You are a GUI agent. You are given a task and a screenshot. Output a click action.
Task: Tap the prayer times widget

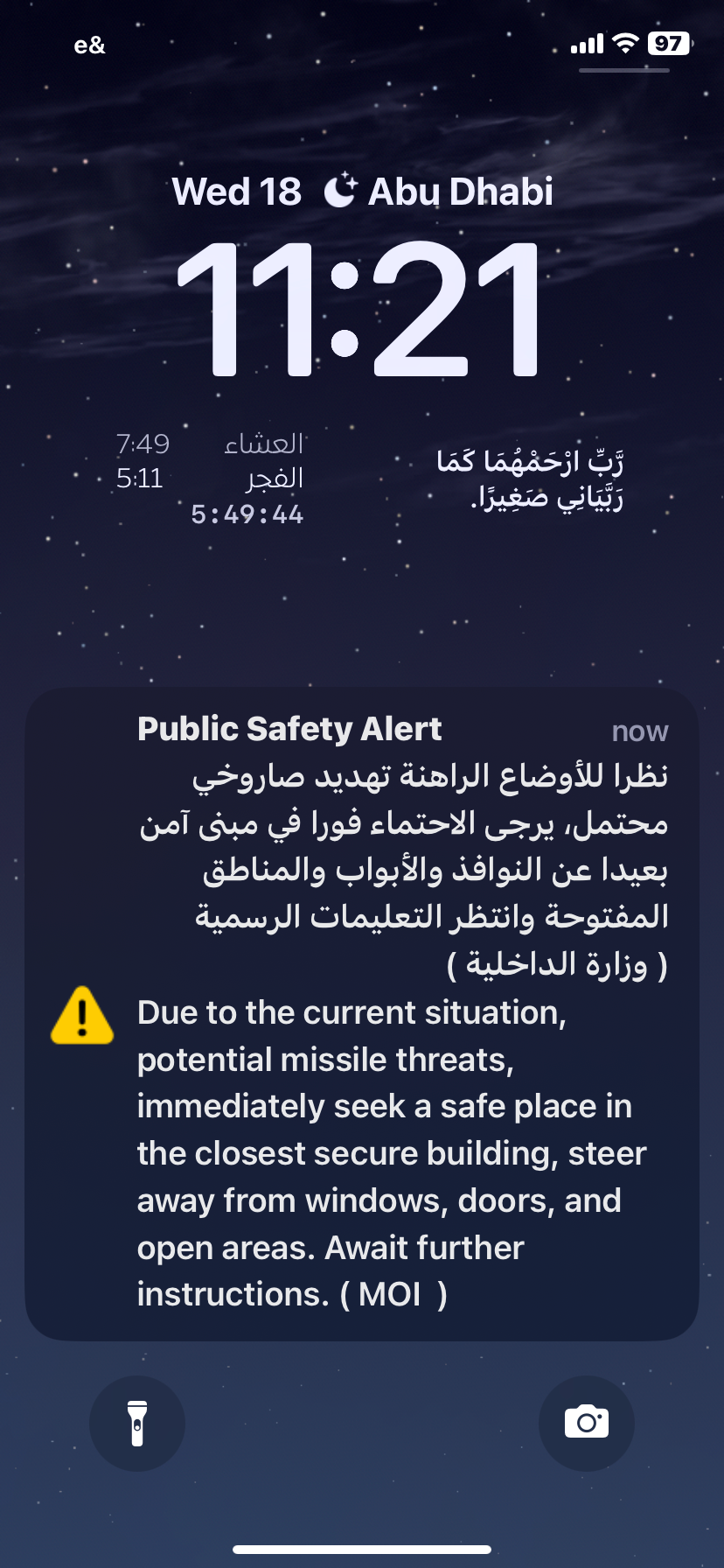click(211, 479)
